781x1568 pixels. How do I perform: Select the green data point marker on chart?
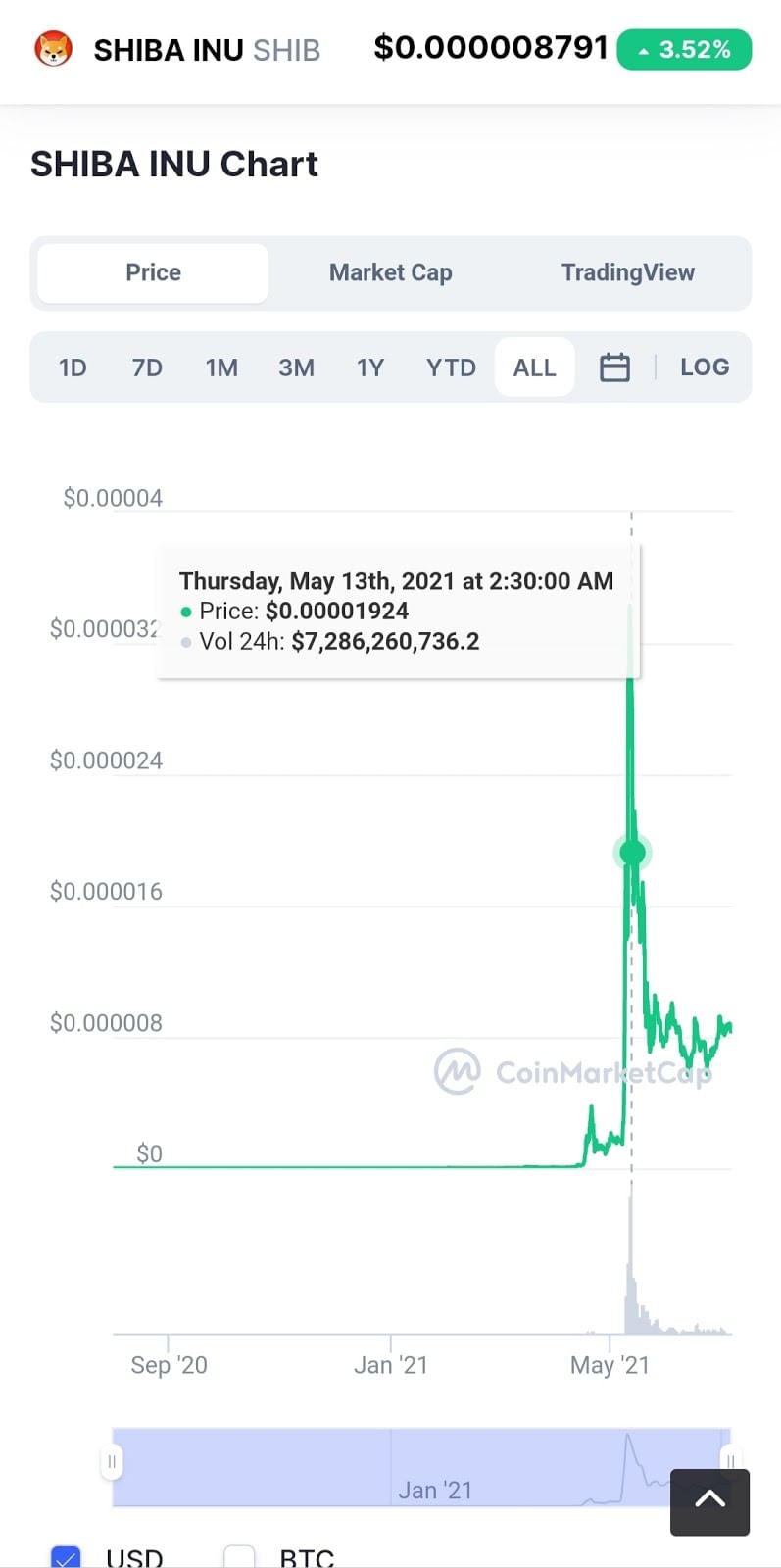pos(632,853)
